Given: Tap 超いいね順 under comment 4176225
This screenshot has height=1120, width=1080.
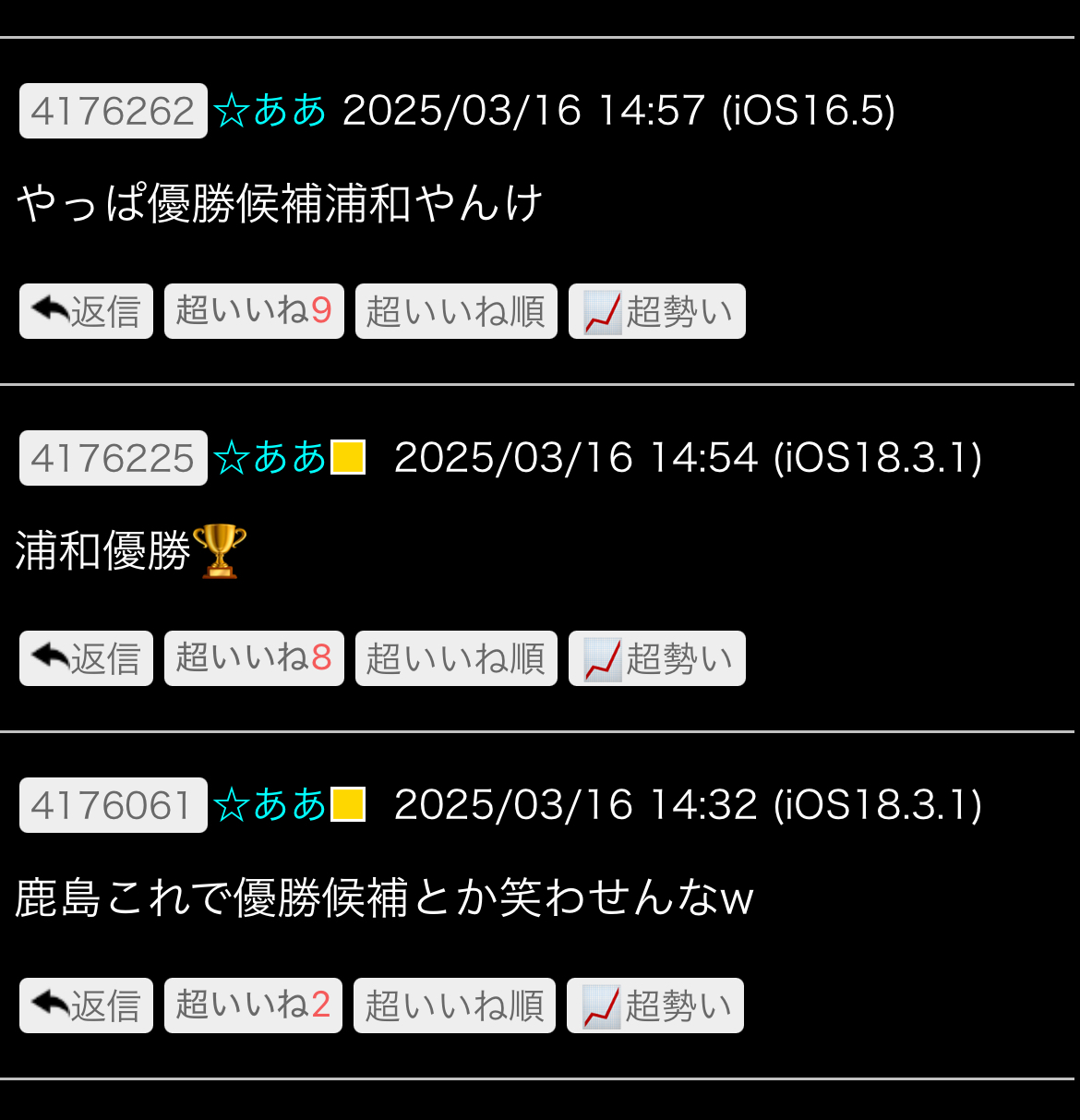Looking at the screenshot, I should tap(456, 658).
